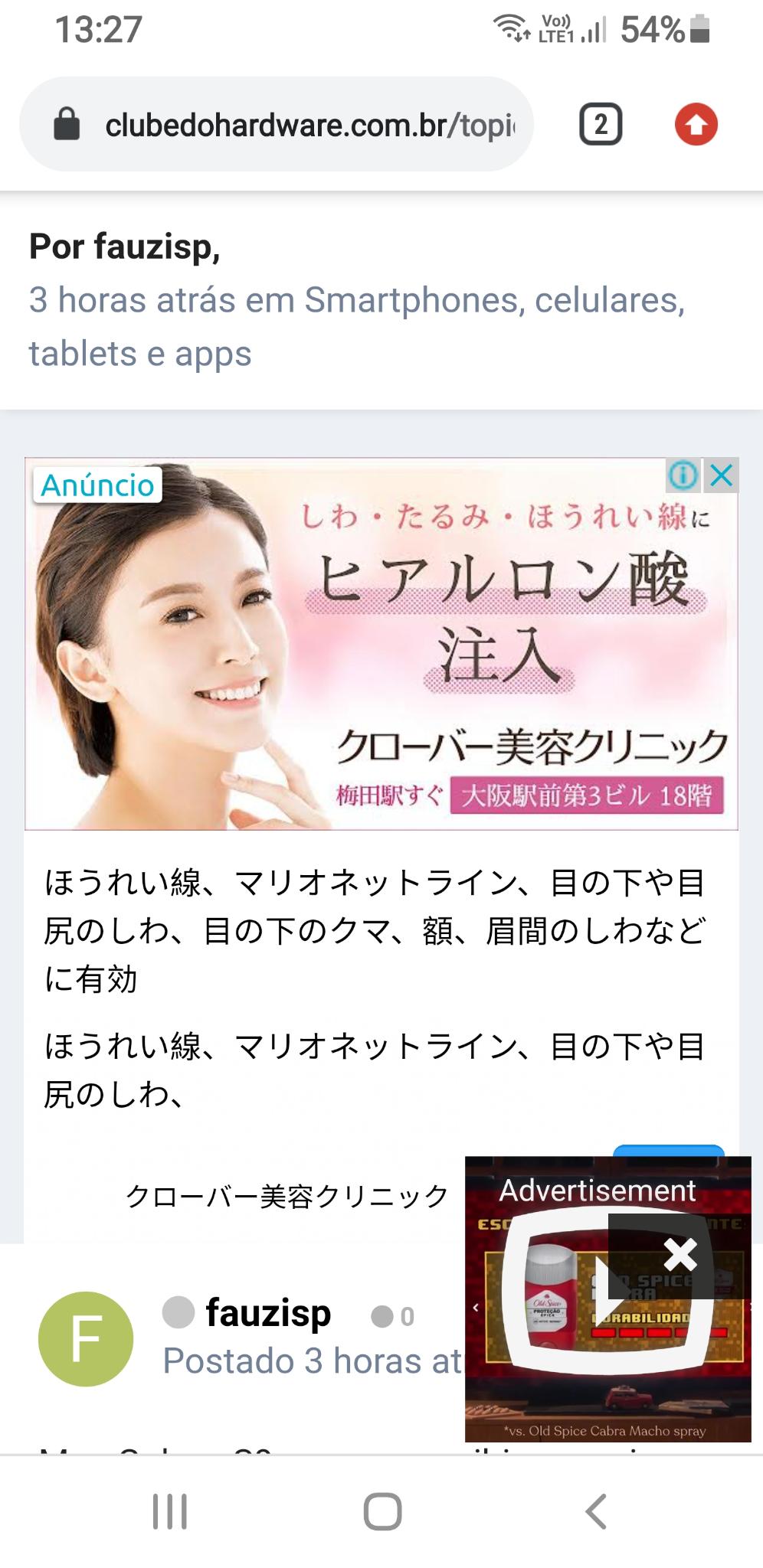
Task: Open the Japanese hyaluronic acid clinic ad banner
Action: coord(381,644)
